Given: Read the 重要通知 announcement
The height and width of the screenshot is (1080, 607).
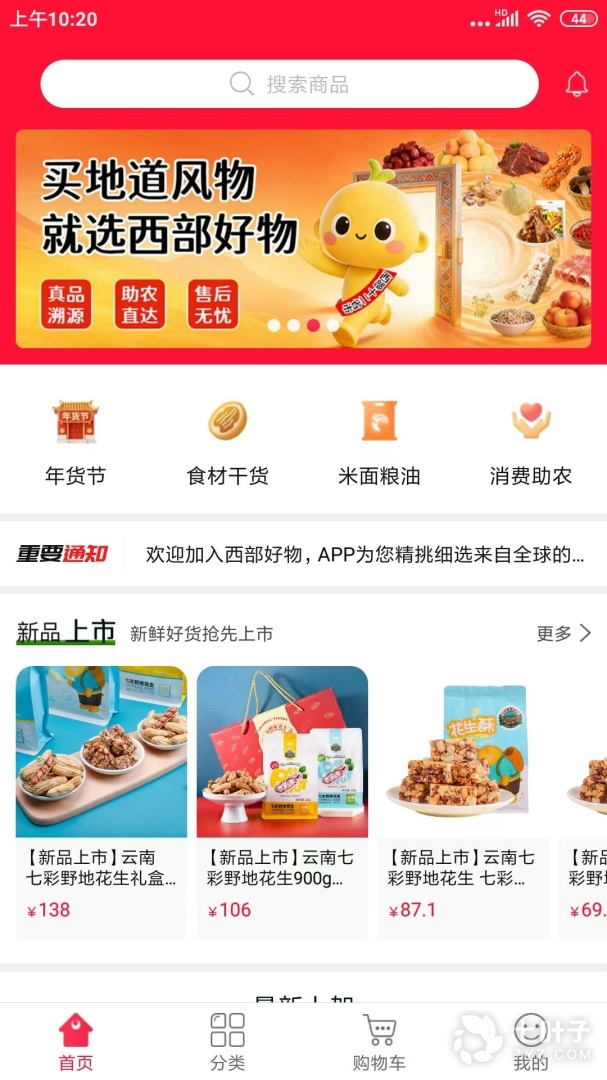Looking at the screenshot, I should click(364, 554).
